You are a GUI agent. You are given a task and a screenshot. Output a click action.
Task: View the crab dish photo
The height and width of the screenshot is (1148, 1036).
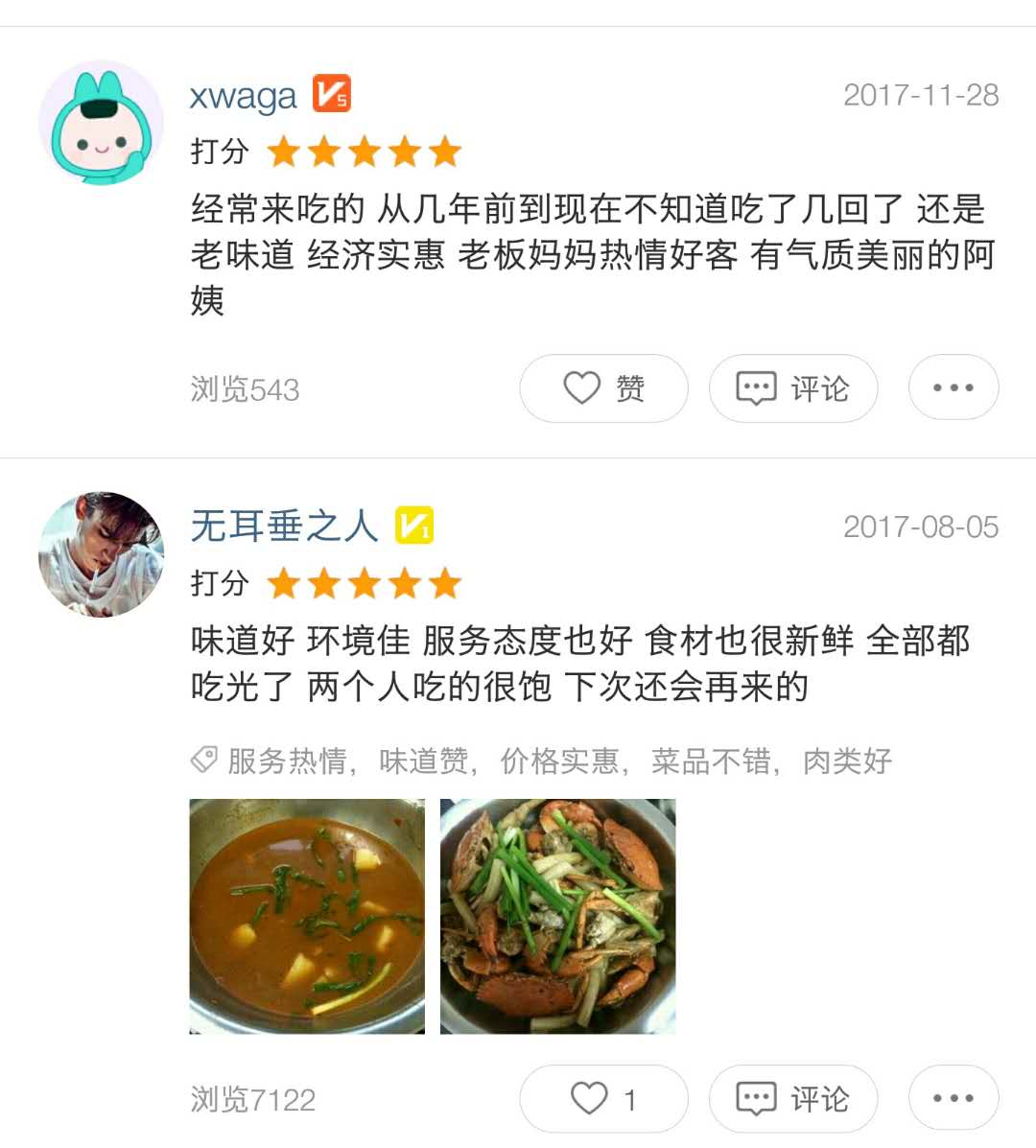point(557,916)
